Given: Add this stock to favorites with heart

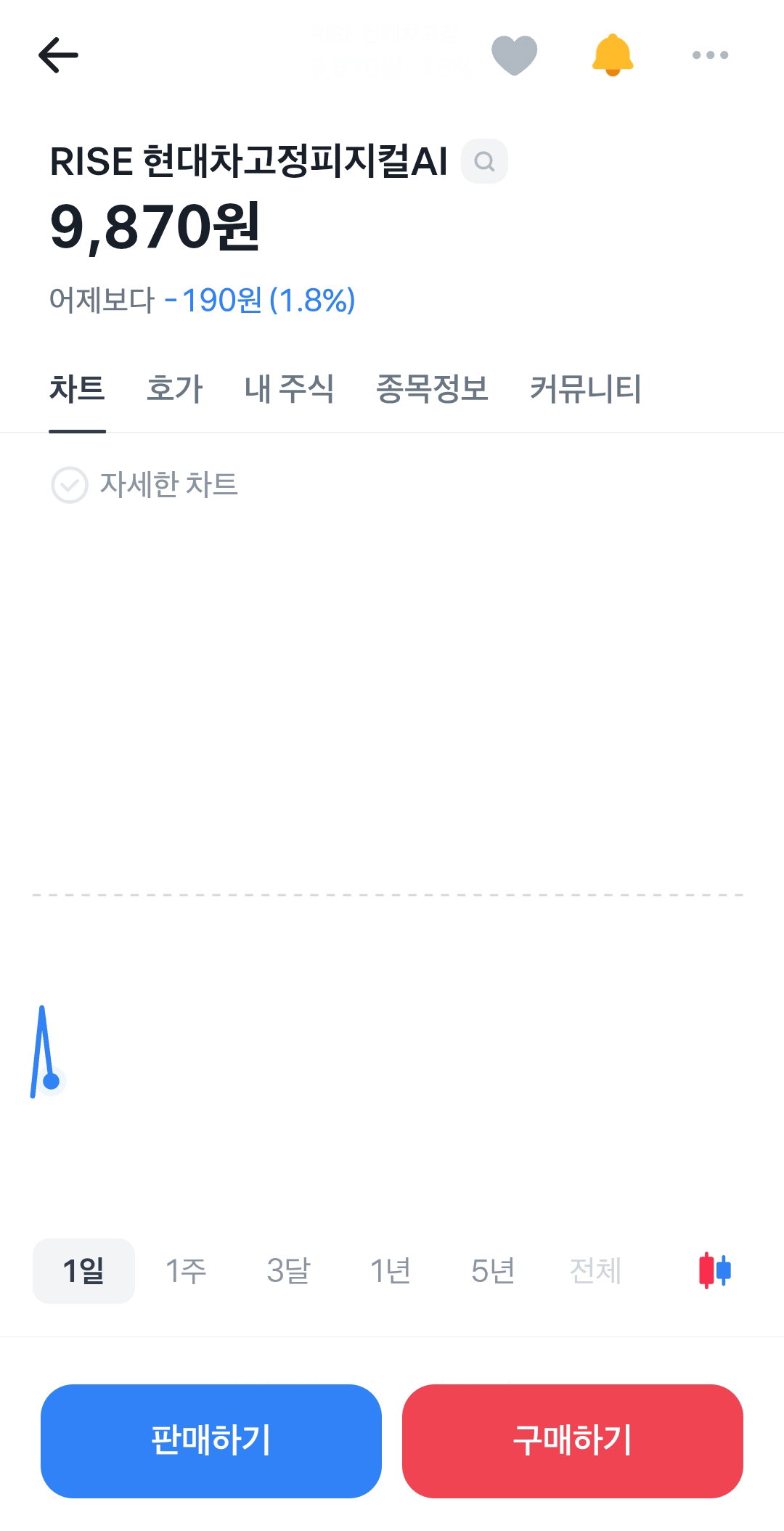Looking at the screenshot, I should click(514, 55).
